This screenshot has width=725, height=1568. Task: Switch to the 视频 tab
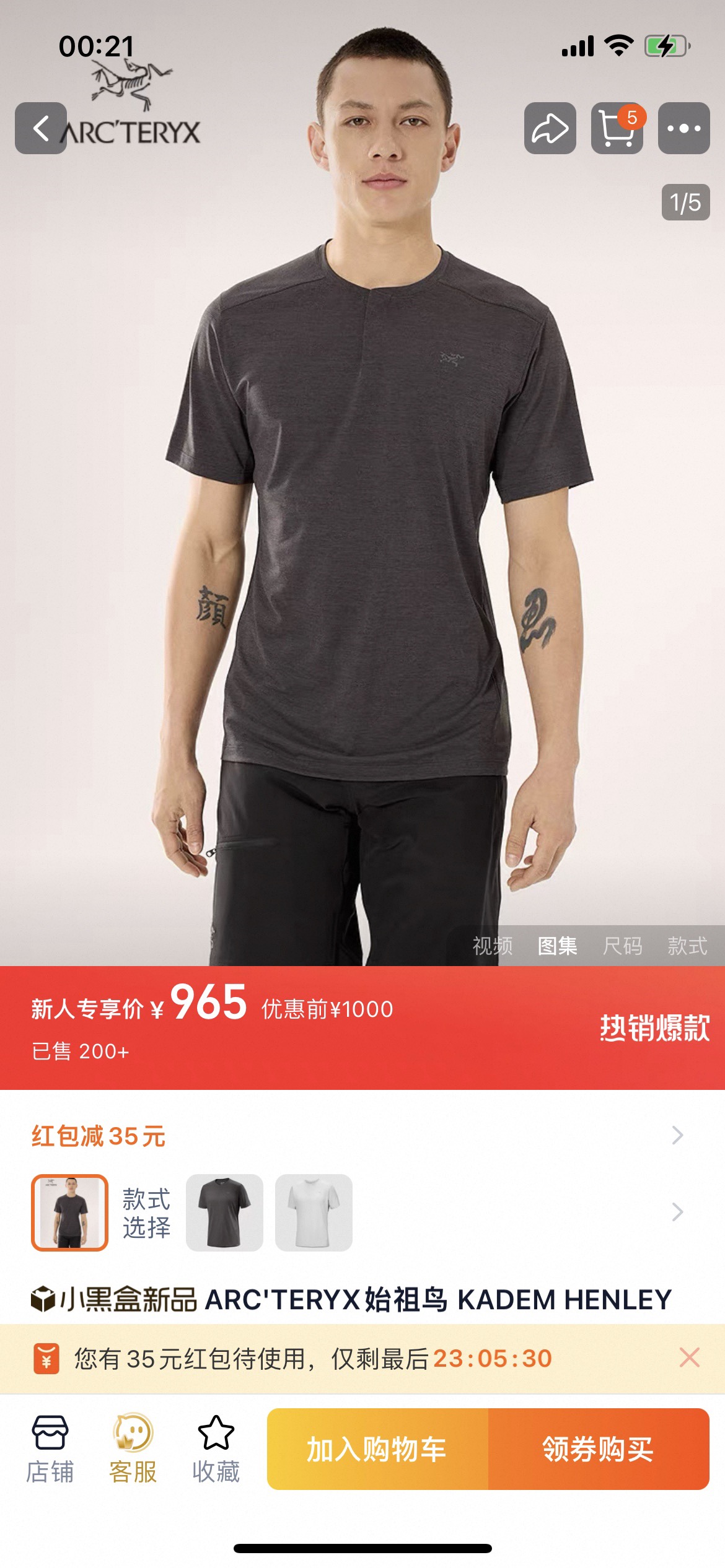493,946
